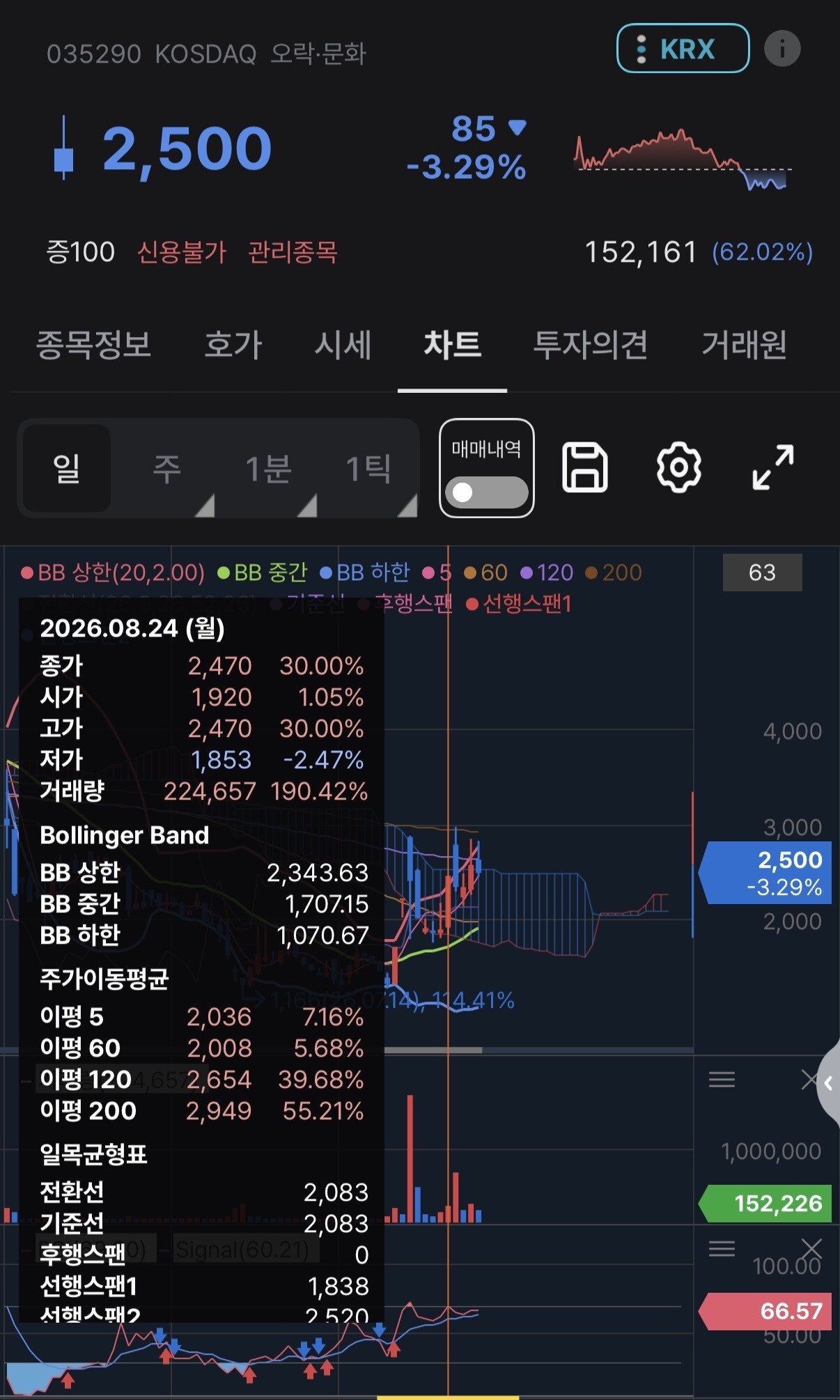The image size is (840, 1400).
Task: Switch to the 종목정보 tab
Action: (x=93, y=345)
